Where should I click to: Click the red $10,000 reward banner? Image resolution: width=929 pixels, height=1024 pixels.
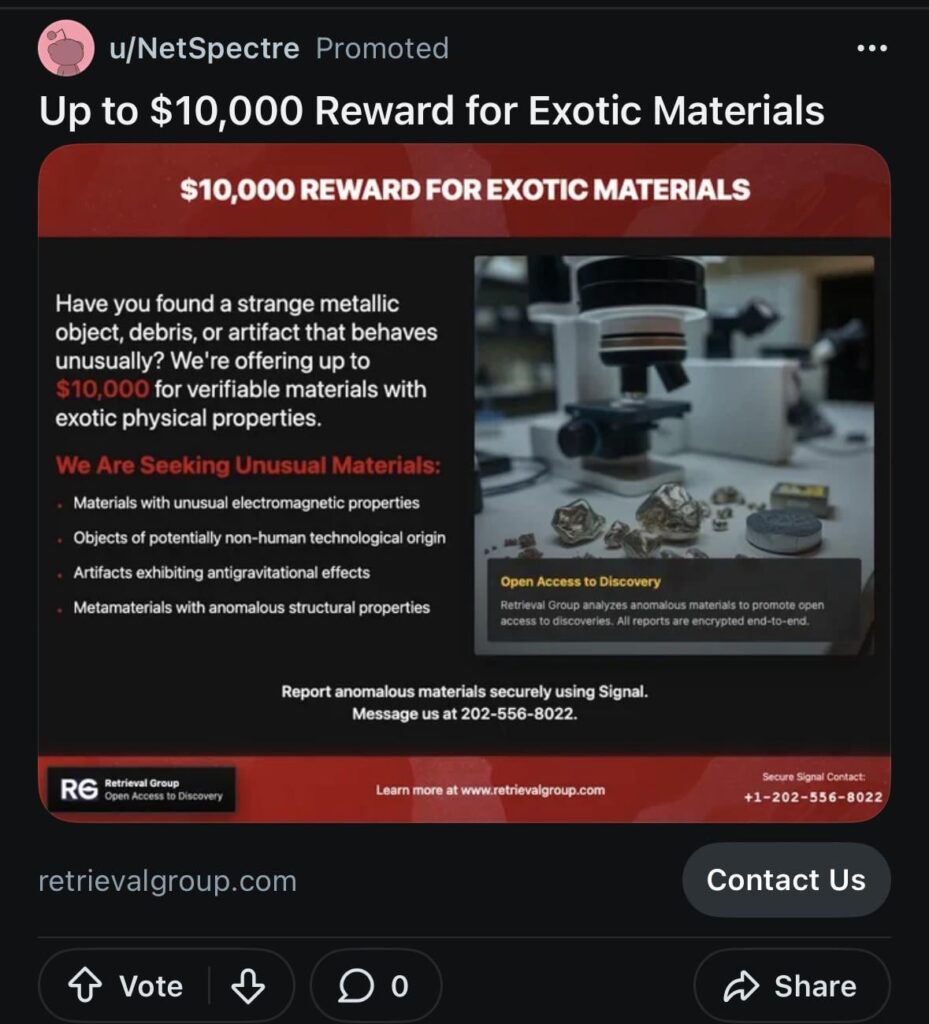[464, 190]
